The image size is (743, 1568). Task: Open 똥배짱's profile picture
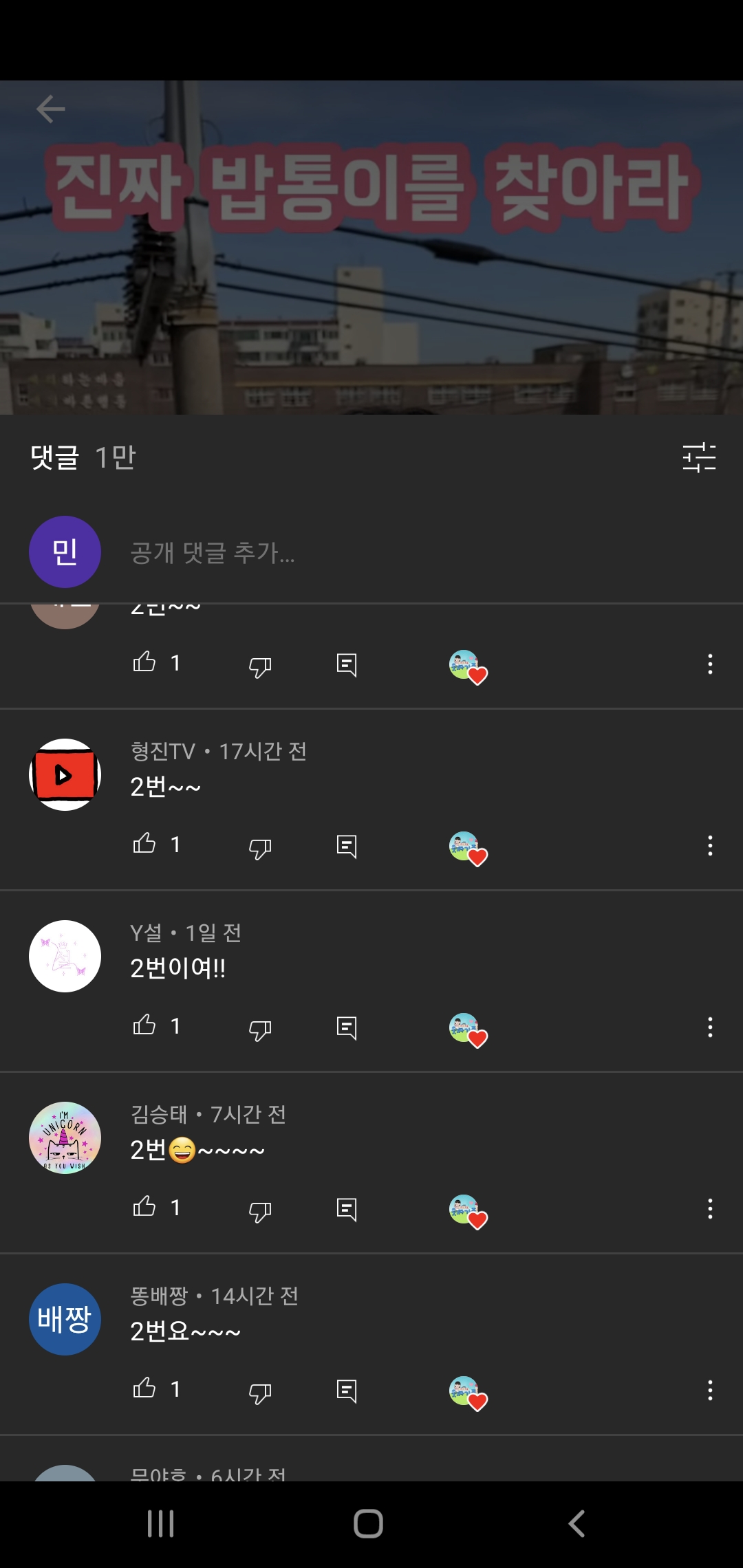click(x=65, y=1319)
